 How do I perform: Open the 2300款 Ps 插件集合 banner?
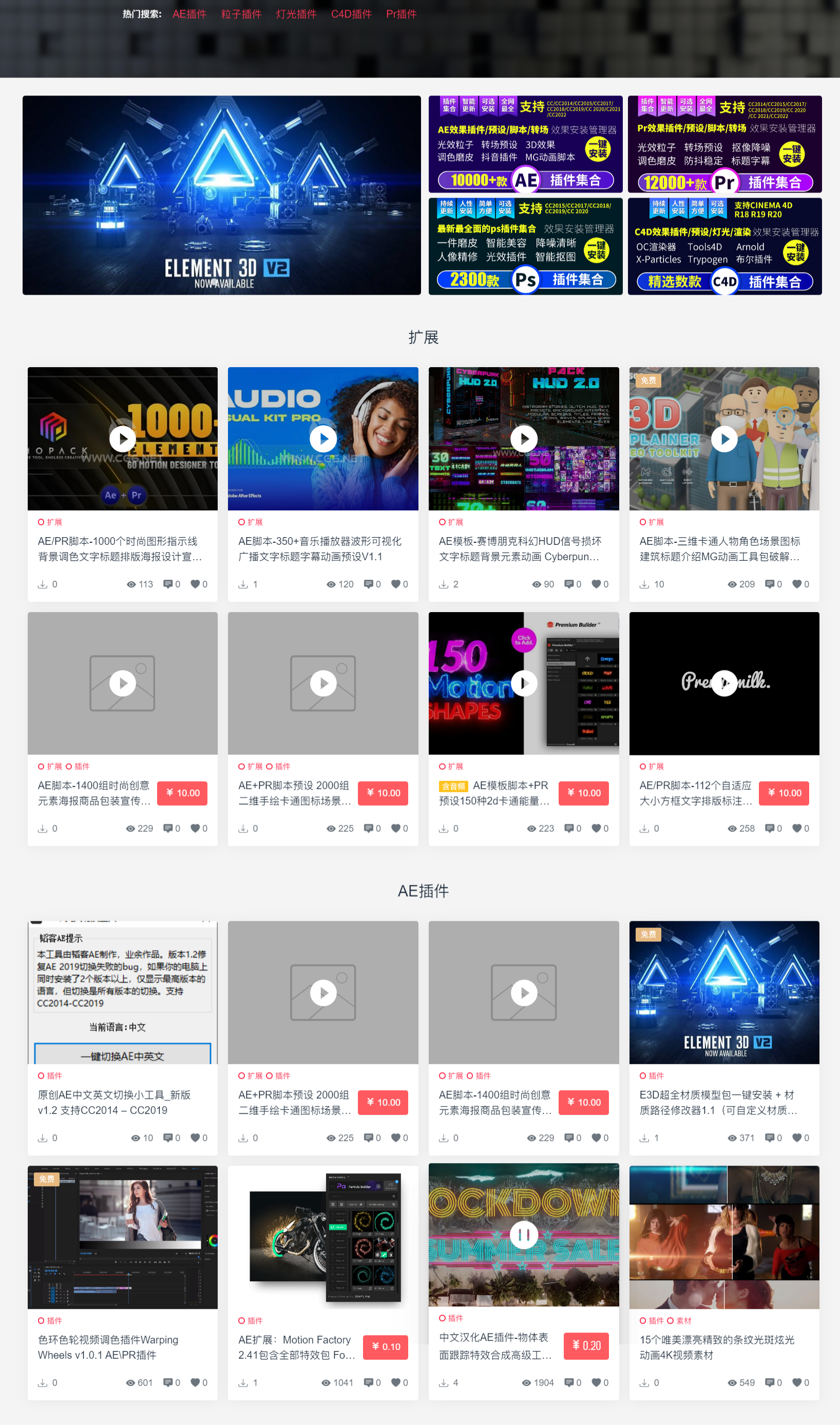coord(525,245)
